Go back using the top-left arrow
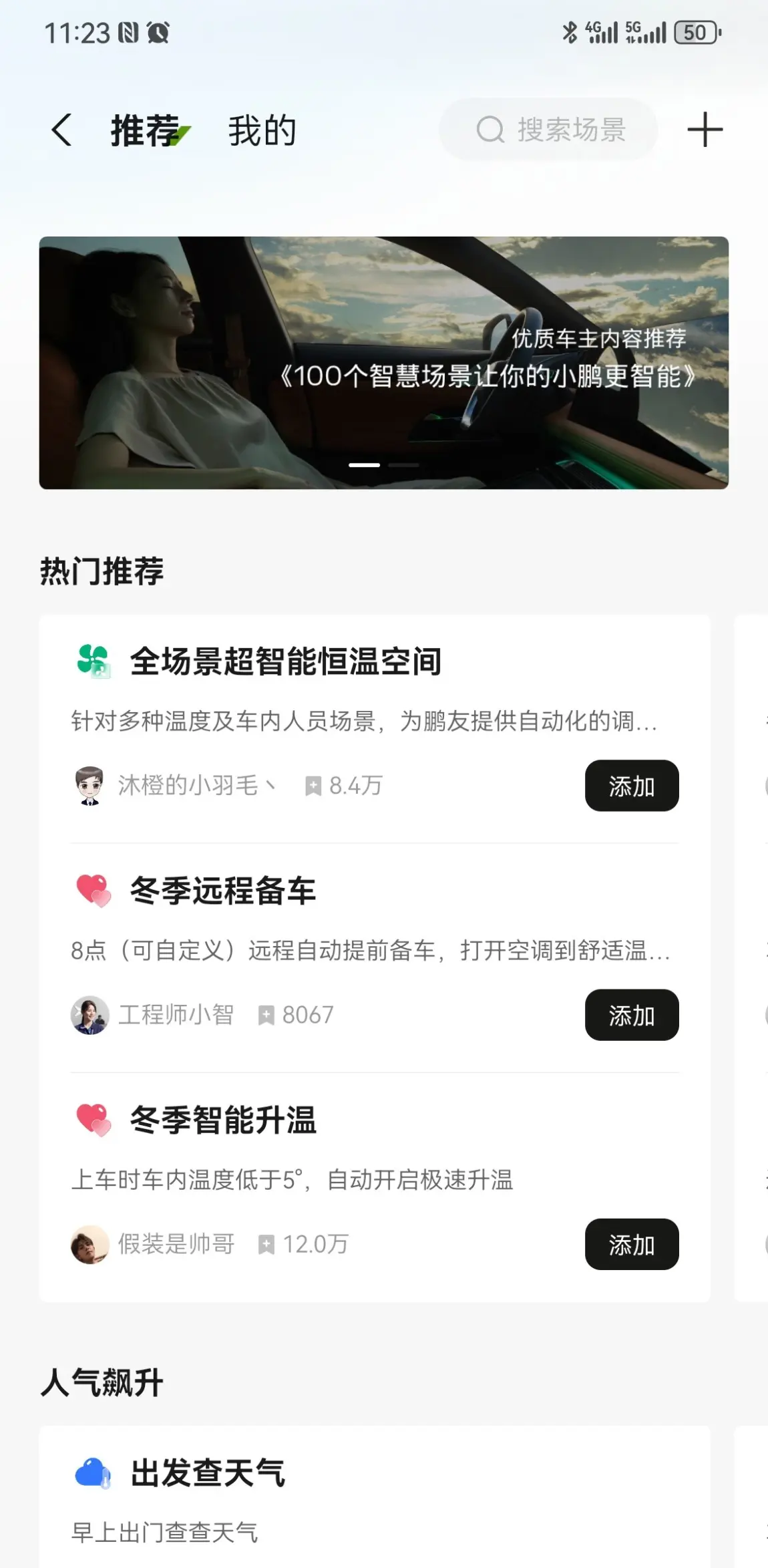 pyautogui.click(x=61, y=130)
